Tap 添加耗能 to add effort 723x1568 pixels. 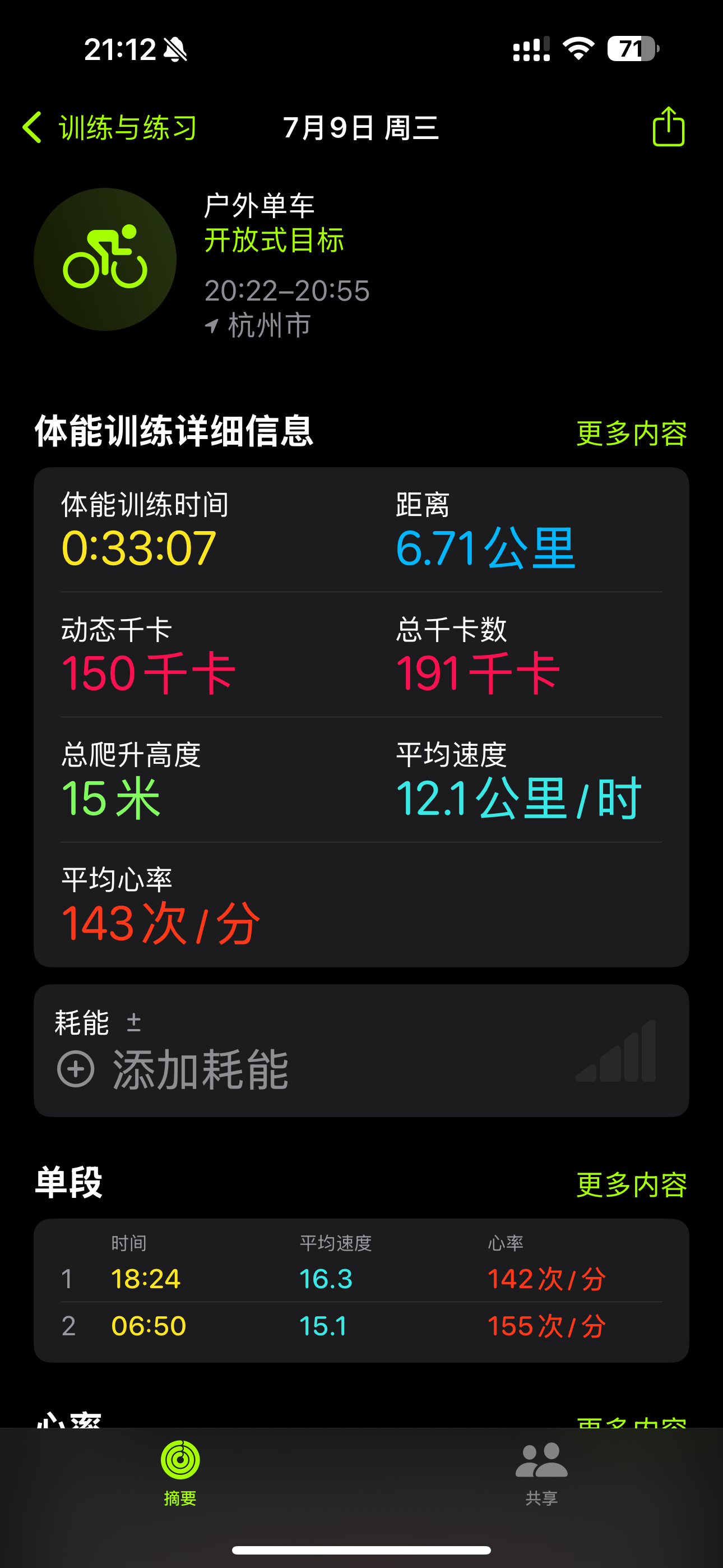coord(173,1069)
